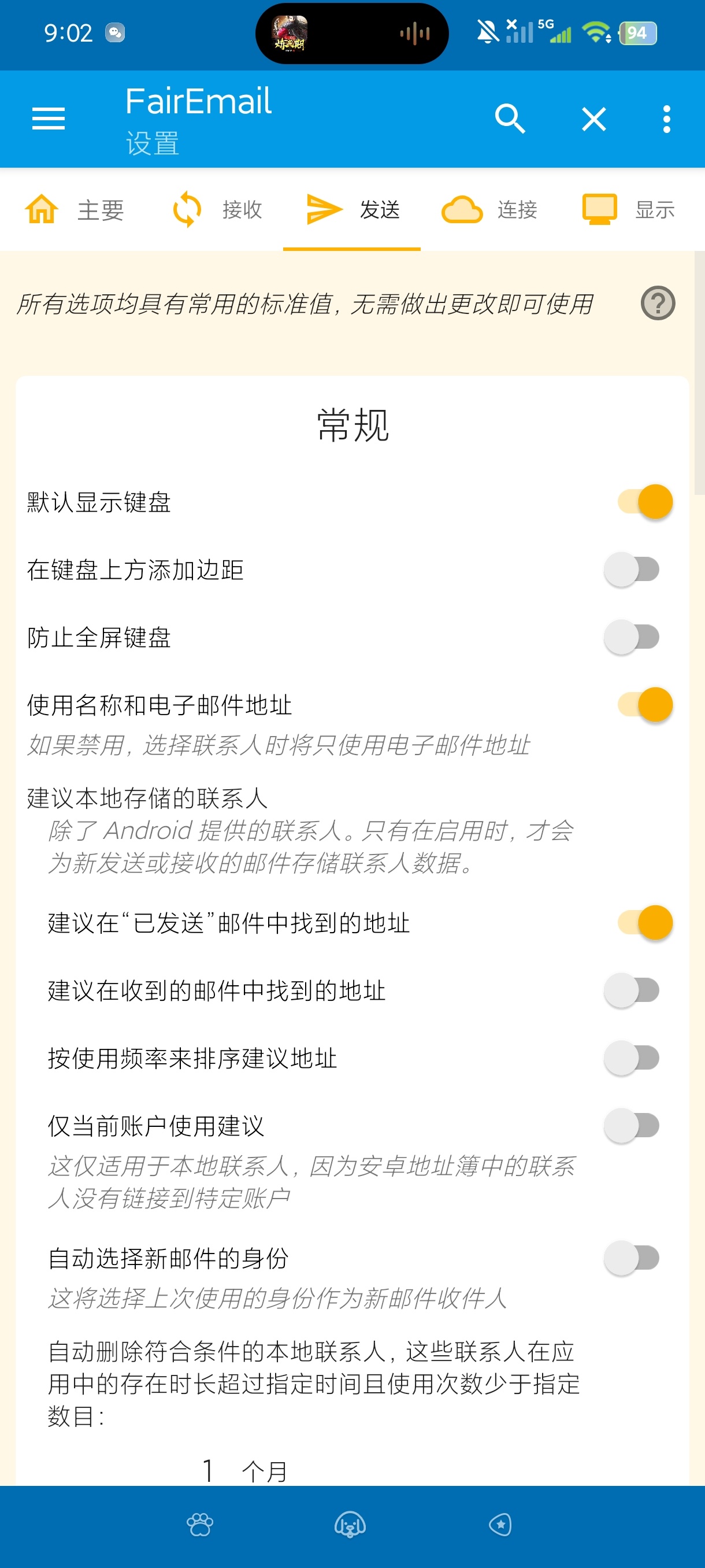Turn off 使用名称和电子邮件地址
This screenshot has height=1568, width=705.
click(x=645, y=705)
